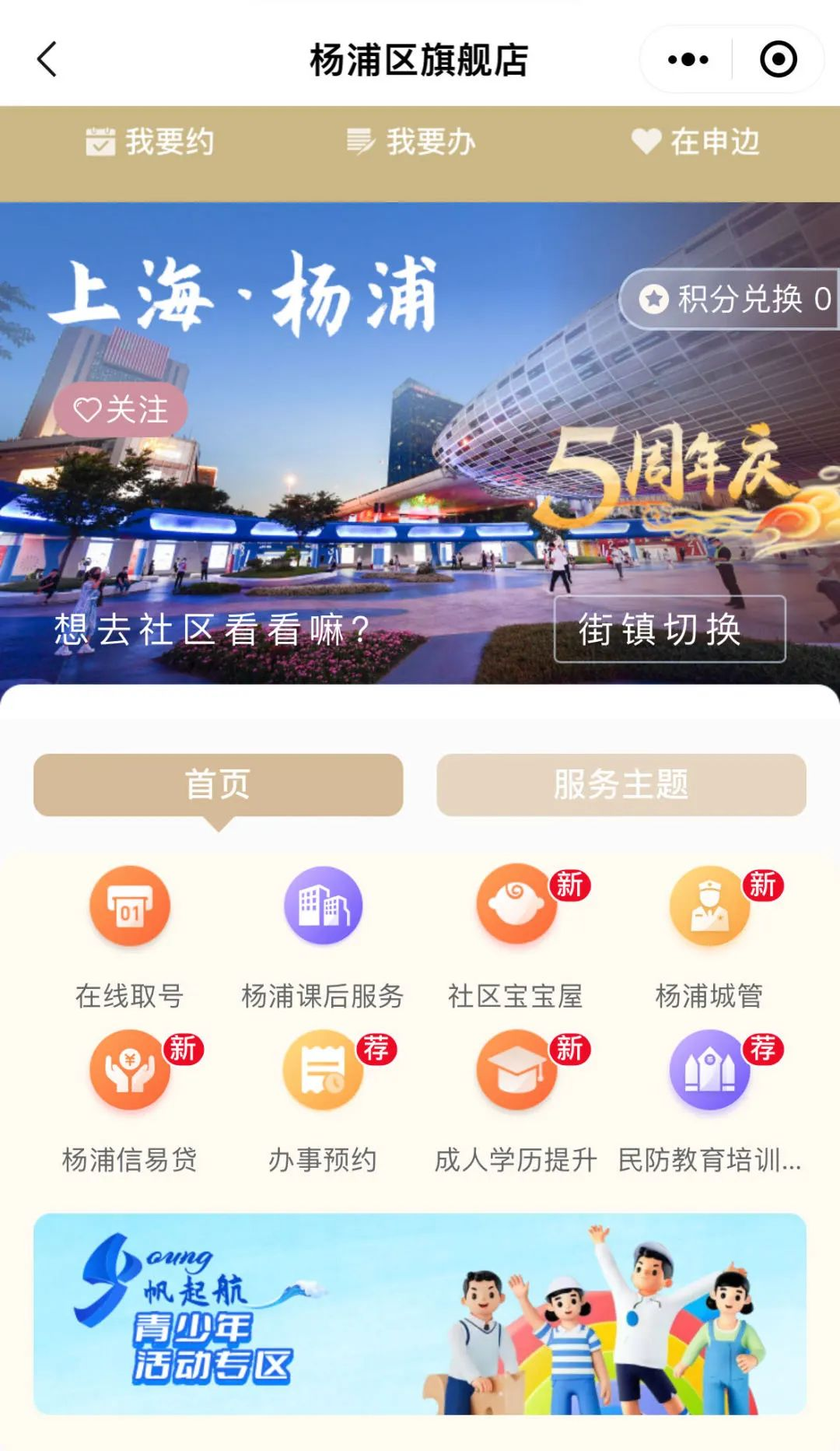
Task: Open 在线取号 service
Action: tap(129, 934)
